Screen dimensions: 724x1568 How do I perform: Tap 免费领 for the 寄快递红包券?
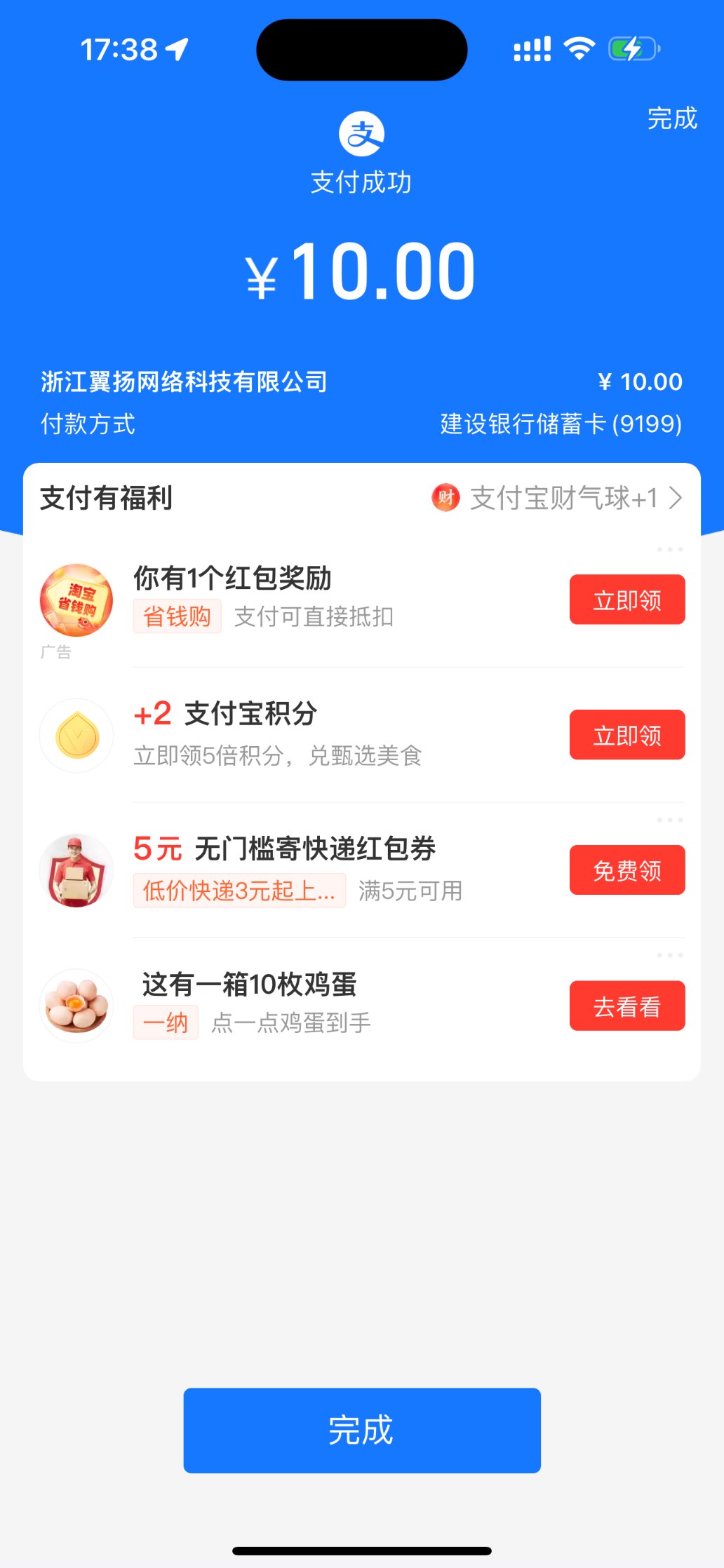pyautogui.click(x=626, y=870)
